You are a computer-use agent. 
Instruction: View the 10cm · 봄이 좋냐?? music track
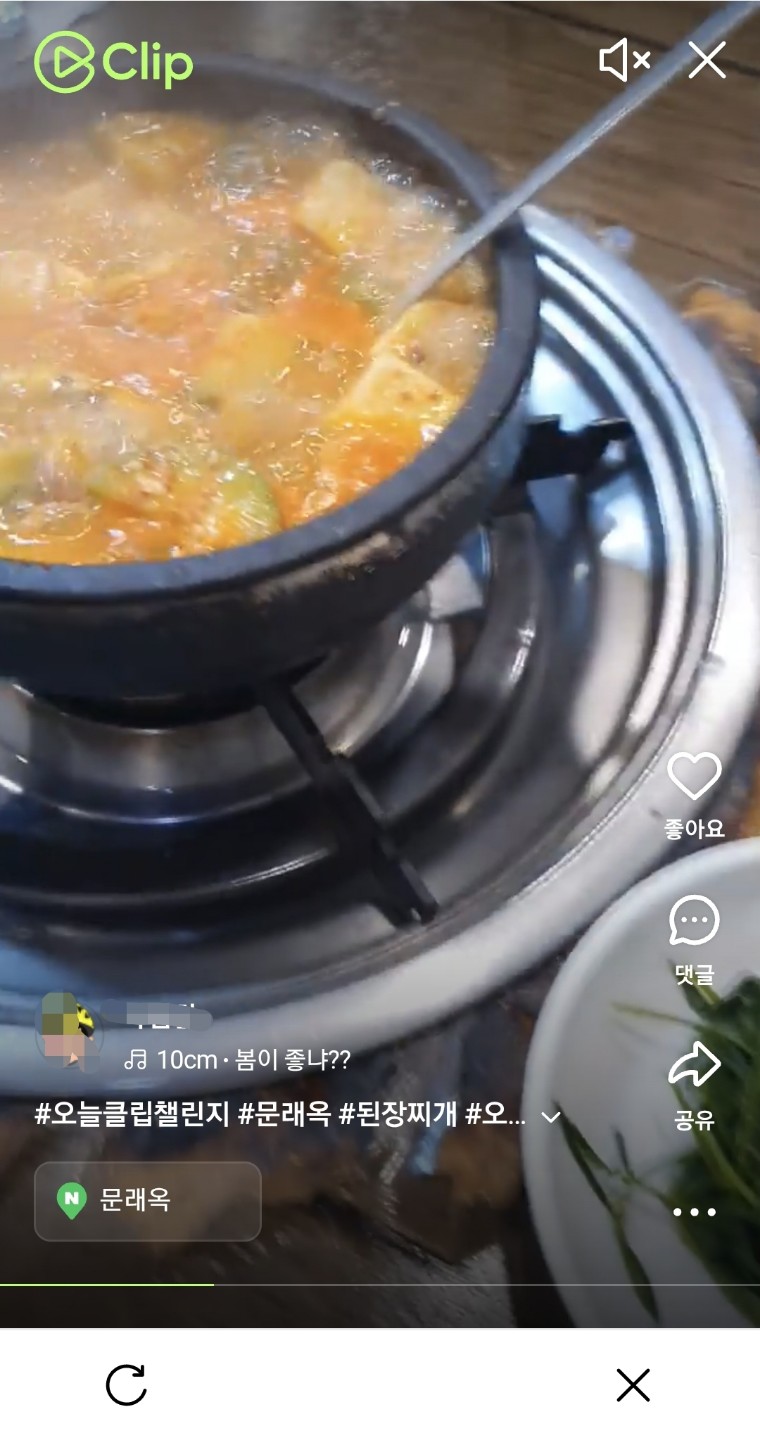click(238, 1060)
